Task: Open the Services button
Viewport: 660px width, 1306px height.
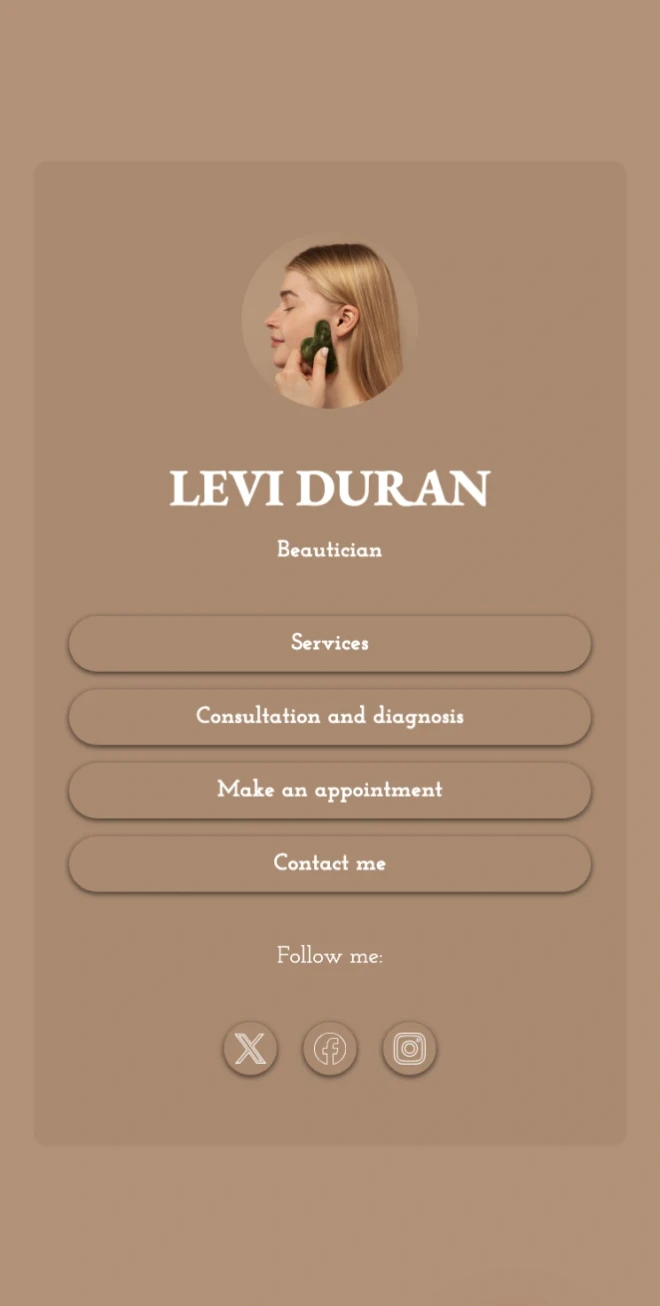Action: click(330, 643)
